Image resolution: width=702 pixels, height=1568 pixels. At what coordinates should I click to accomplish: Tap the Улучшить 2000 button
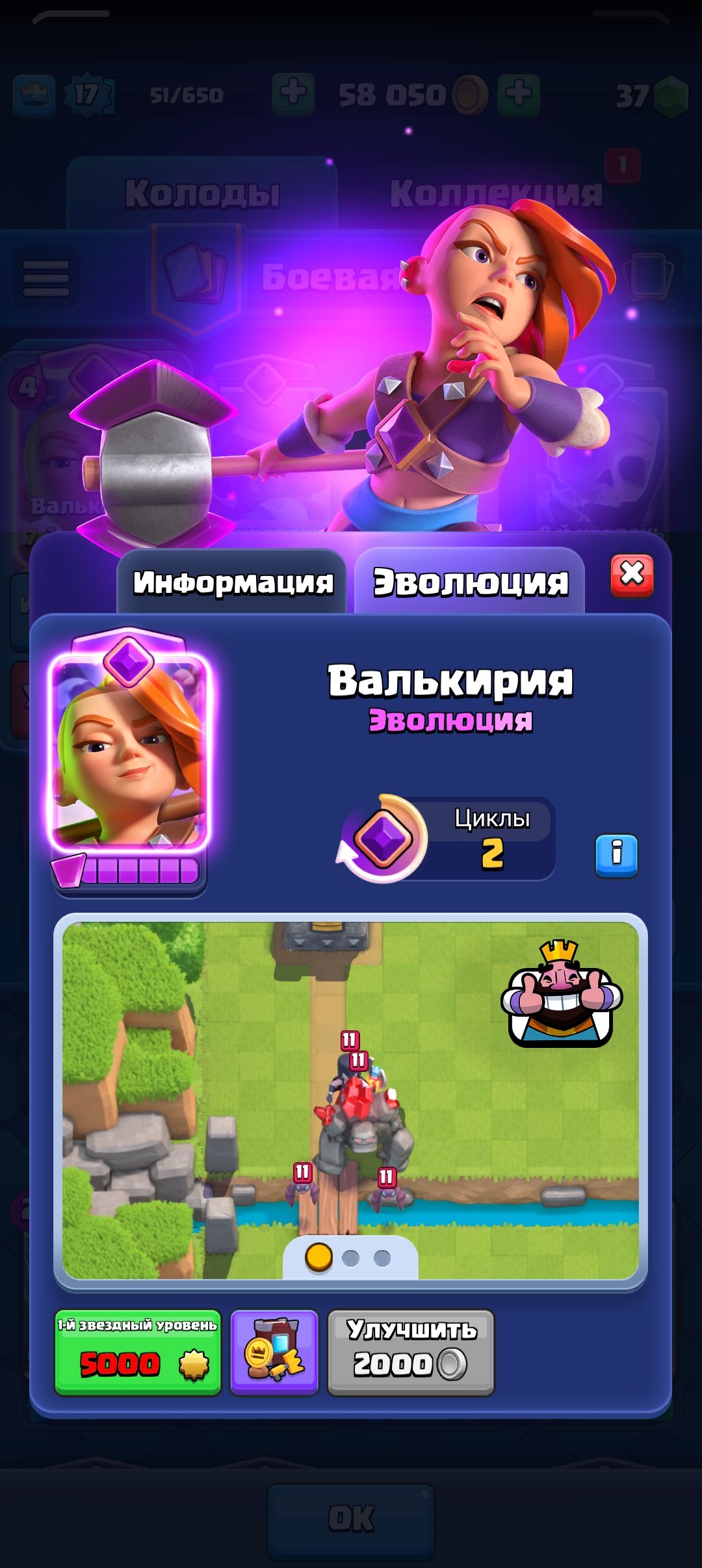pyautogui.click(x=411, y=1353)
